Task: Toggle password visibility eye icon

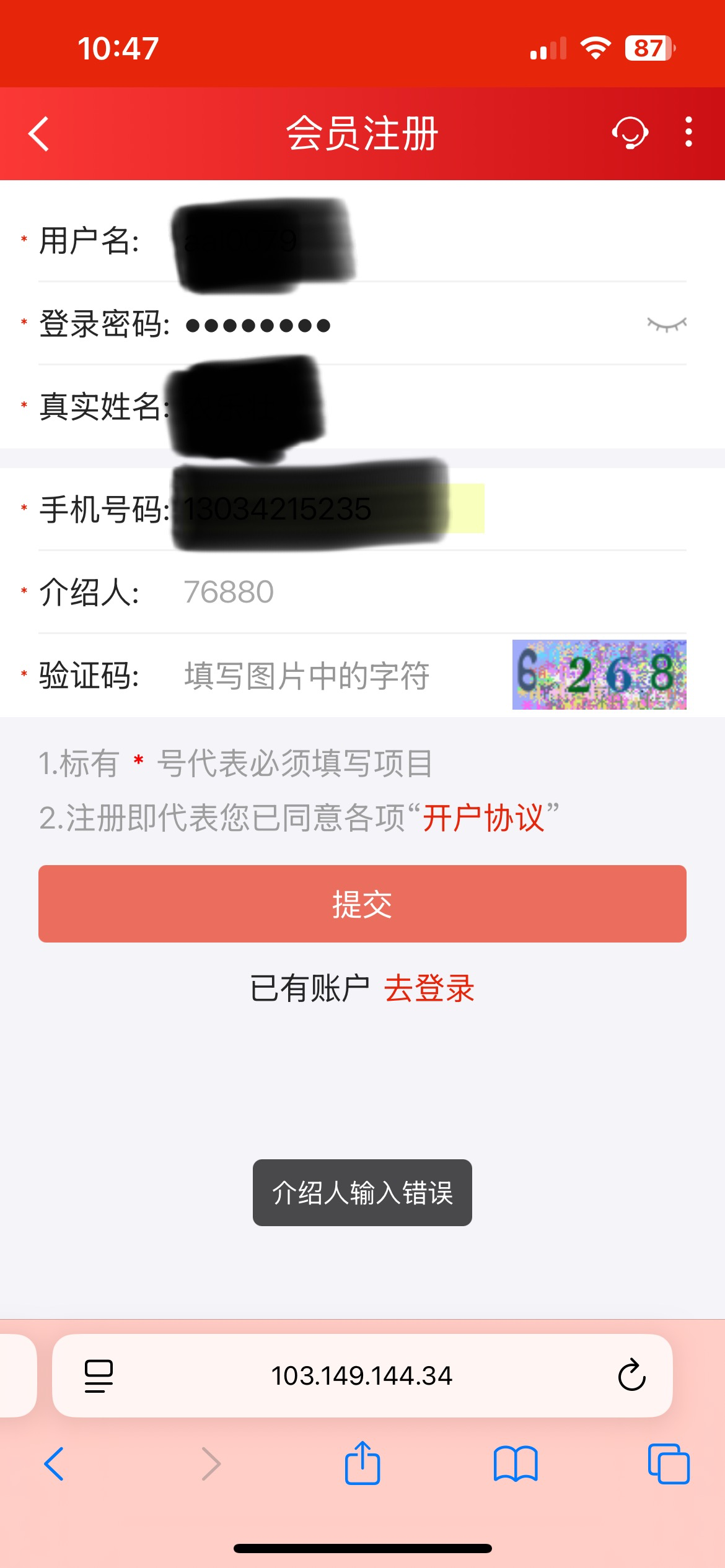Action: (x=666, y=324)
